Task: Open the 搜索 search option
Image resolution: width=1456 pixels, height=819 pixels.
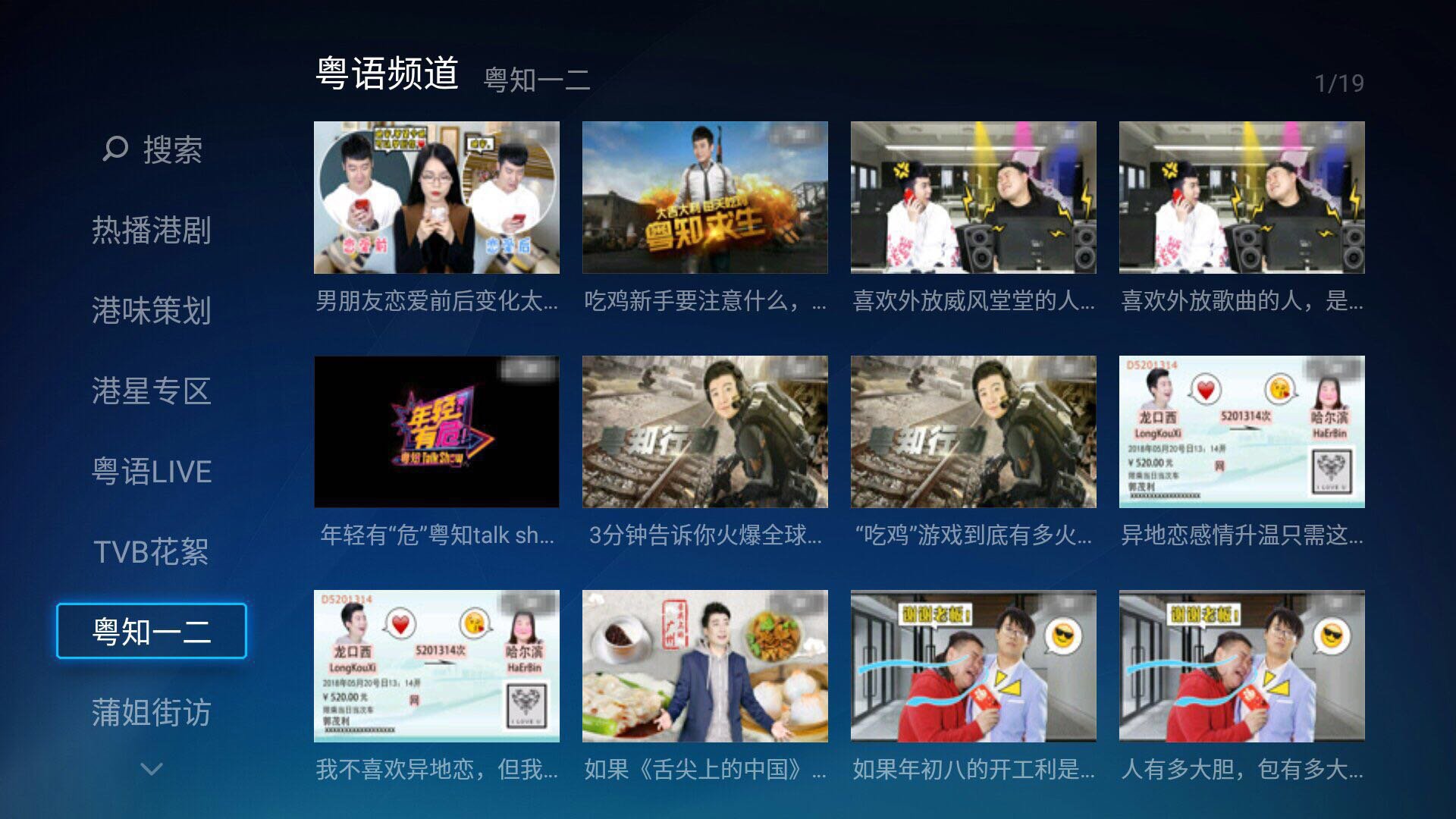Action: (152, 149)
